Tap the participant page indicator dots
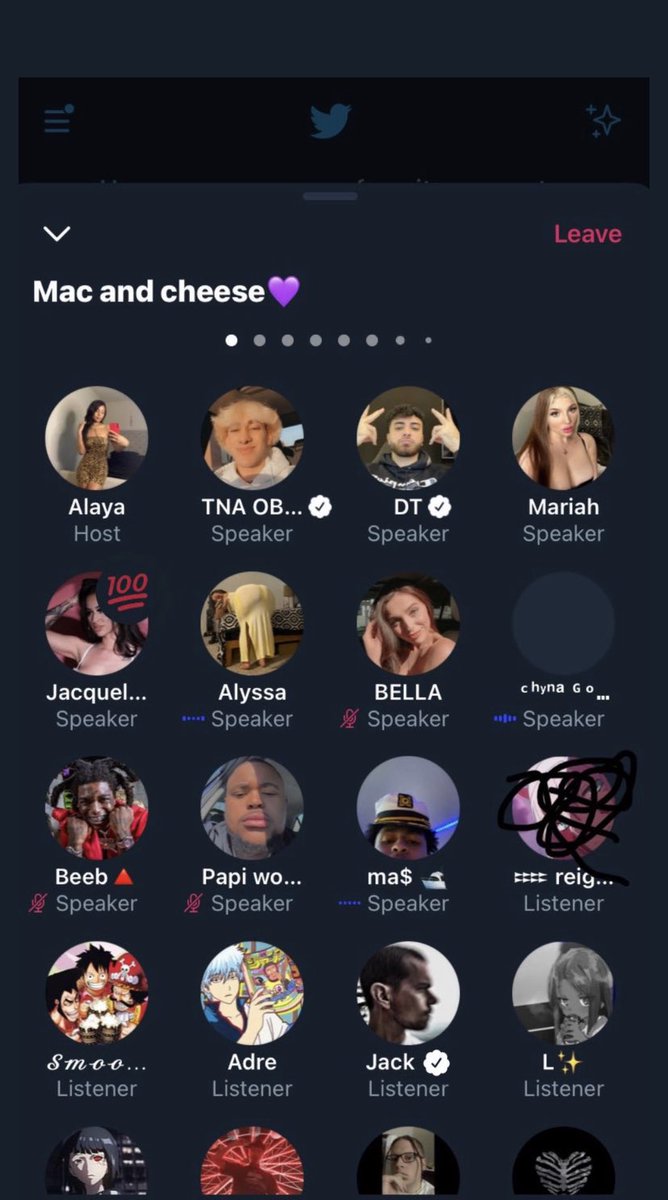This screenshot has width=668, height=1200. (x=329, y=340)
